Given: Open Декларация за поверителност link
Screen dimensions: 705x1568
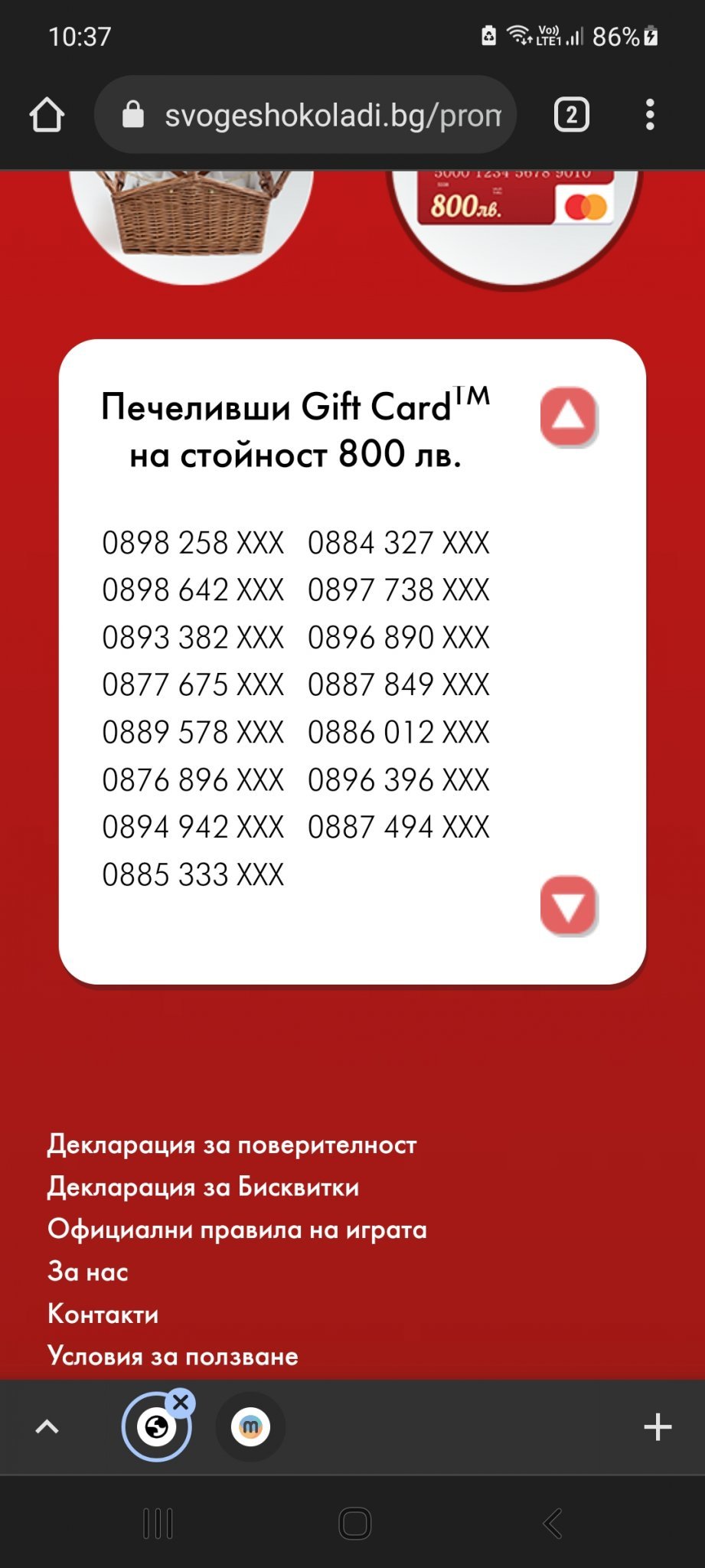Looking at the screenshot, I should pos(232,1145).
